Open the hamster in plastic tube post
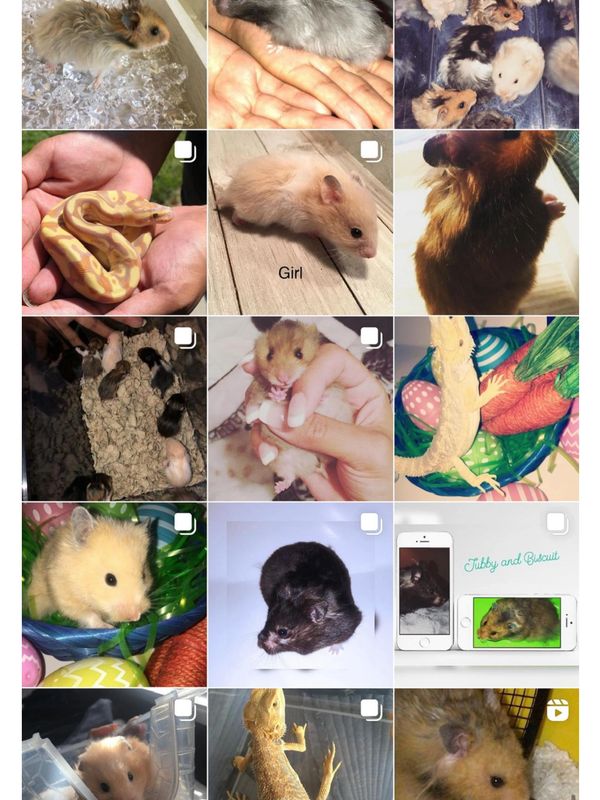This screenshot has width=600, height=800. pos(114,745)
